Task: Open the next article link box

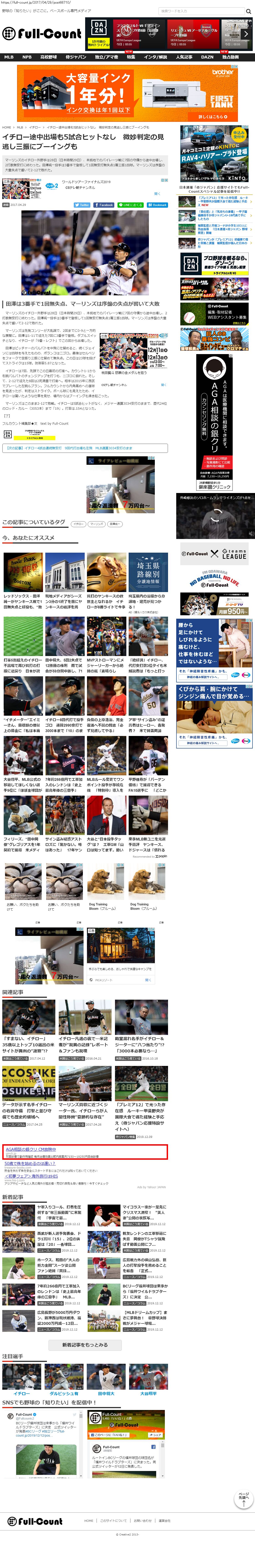Action: point(85,448)
